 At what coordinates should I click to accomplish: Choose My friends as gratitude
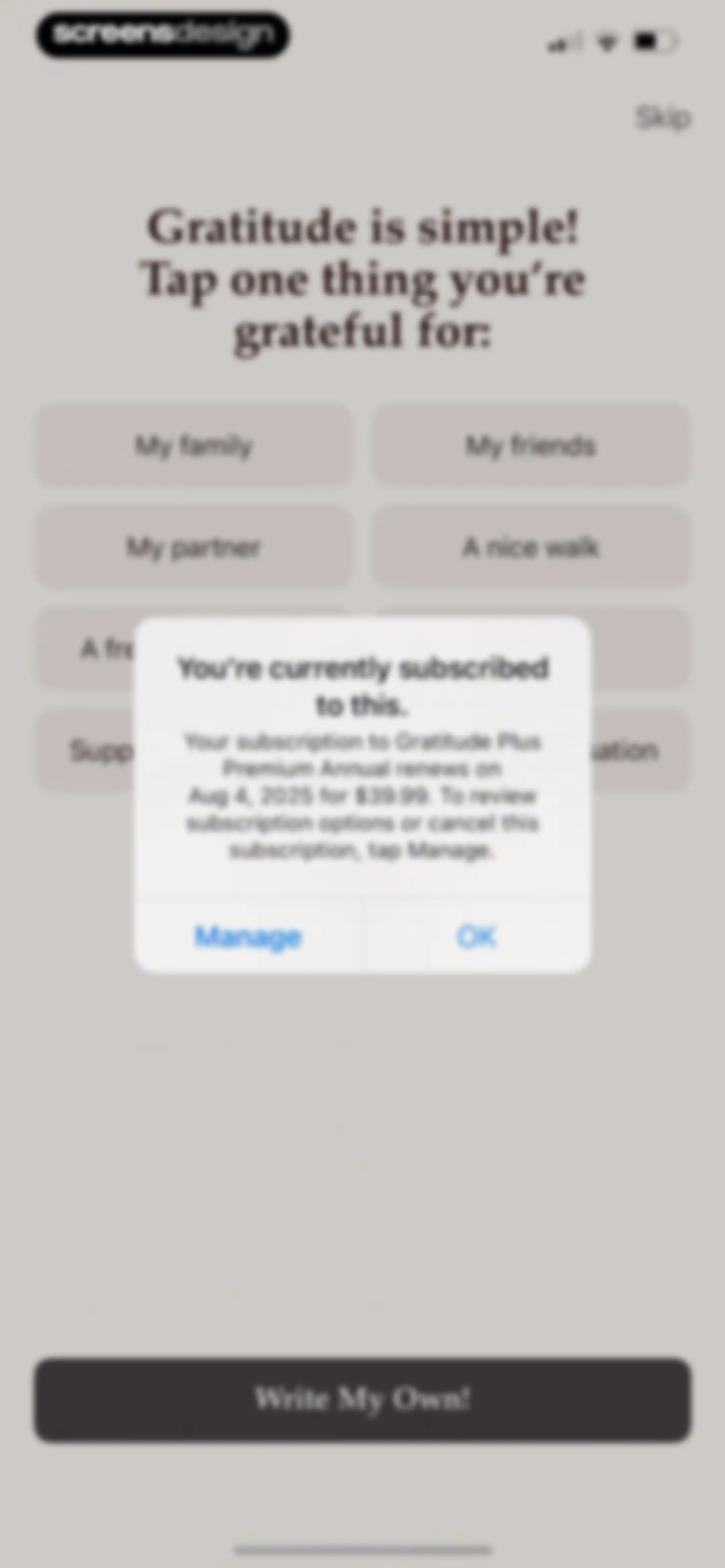[x=531, y=446]
